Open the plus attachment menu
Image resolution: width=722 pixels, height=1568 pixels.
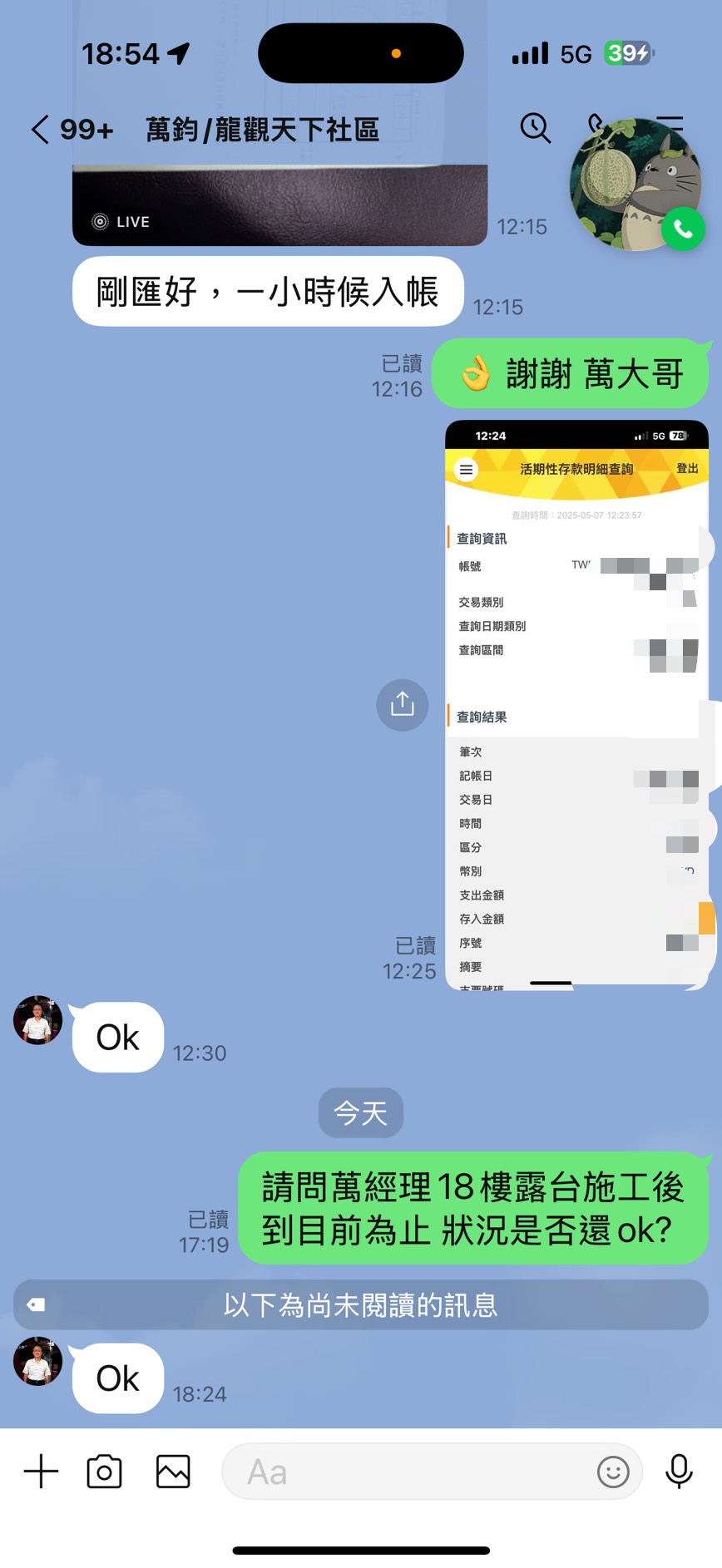click(x=41, y=1471)
